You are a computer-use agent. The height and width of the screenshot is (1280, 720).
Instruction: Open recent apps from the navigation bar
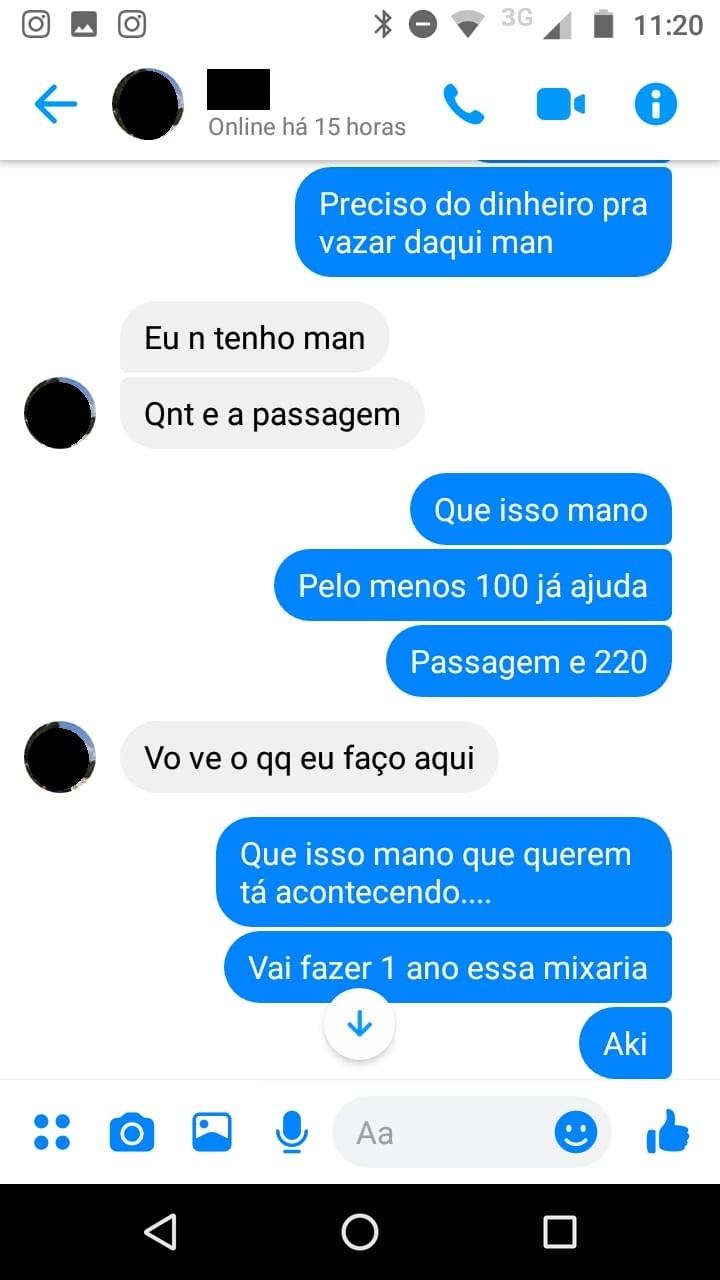click(x=560, y=1232)
